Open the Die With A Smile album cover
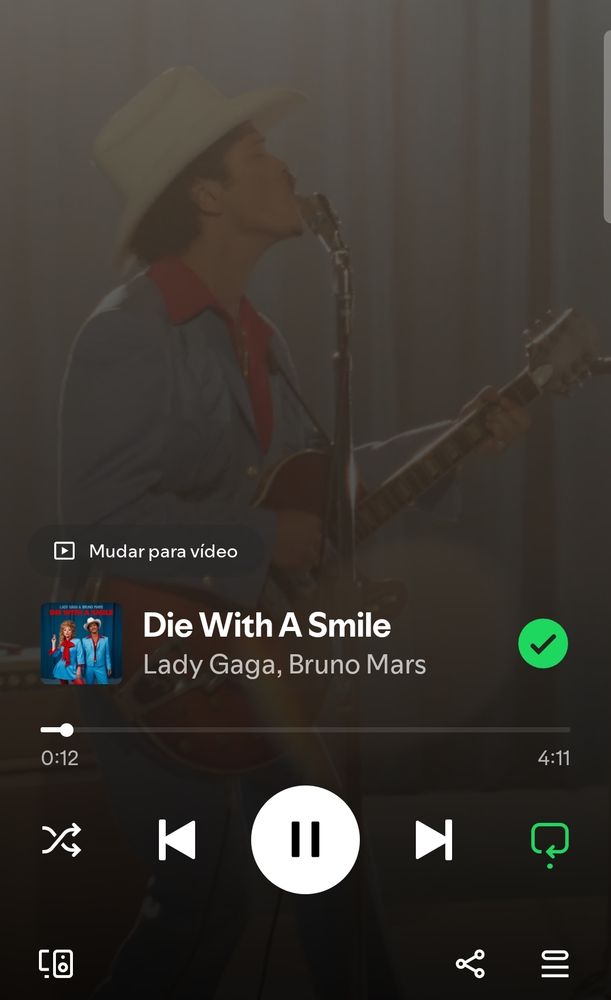 pyautogui.click(x=81, y=643)
